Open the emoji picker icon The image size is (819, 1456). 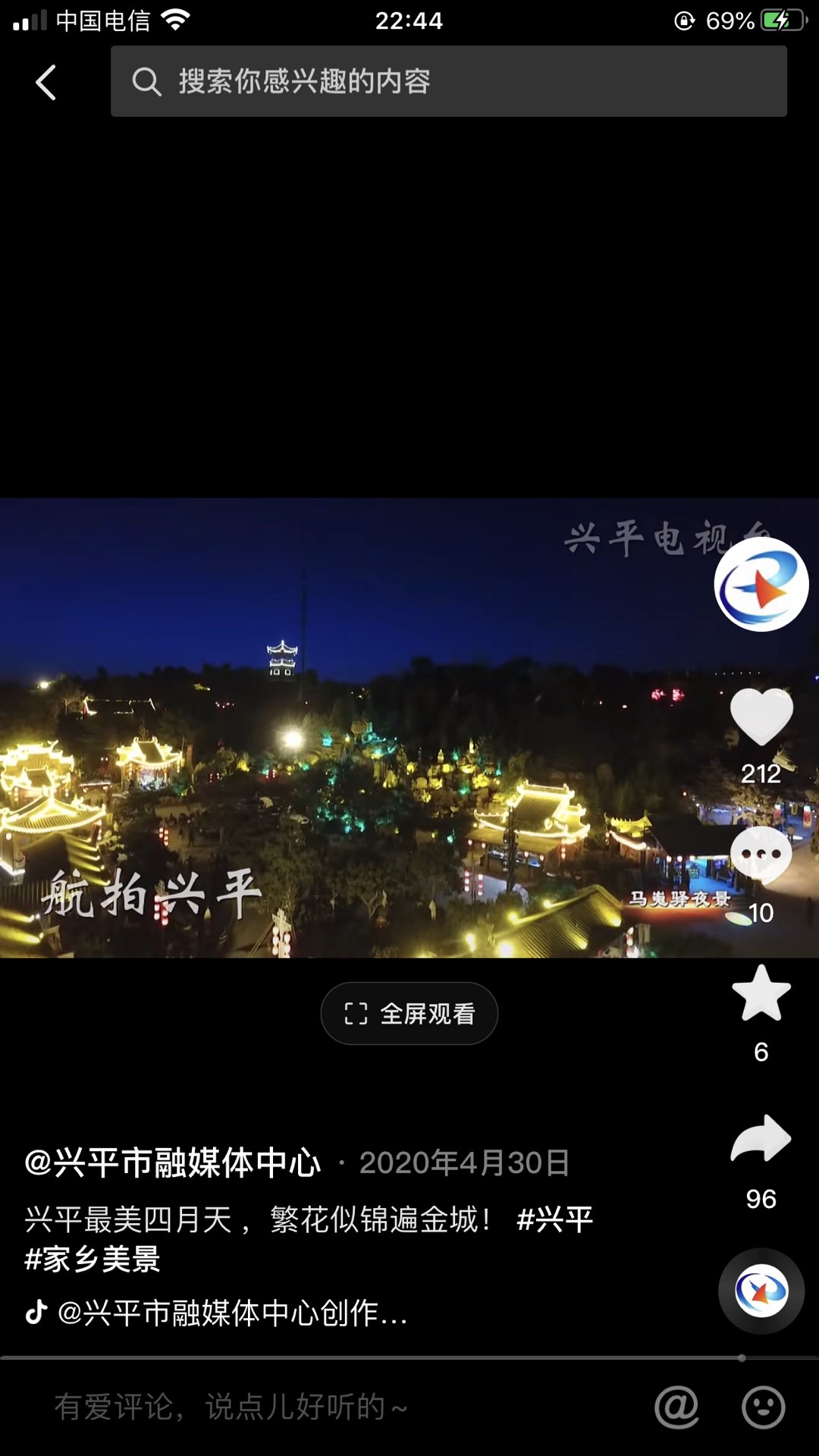tap(763, 1407)
